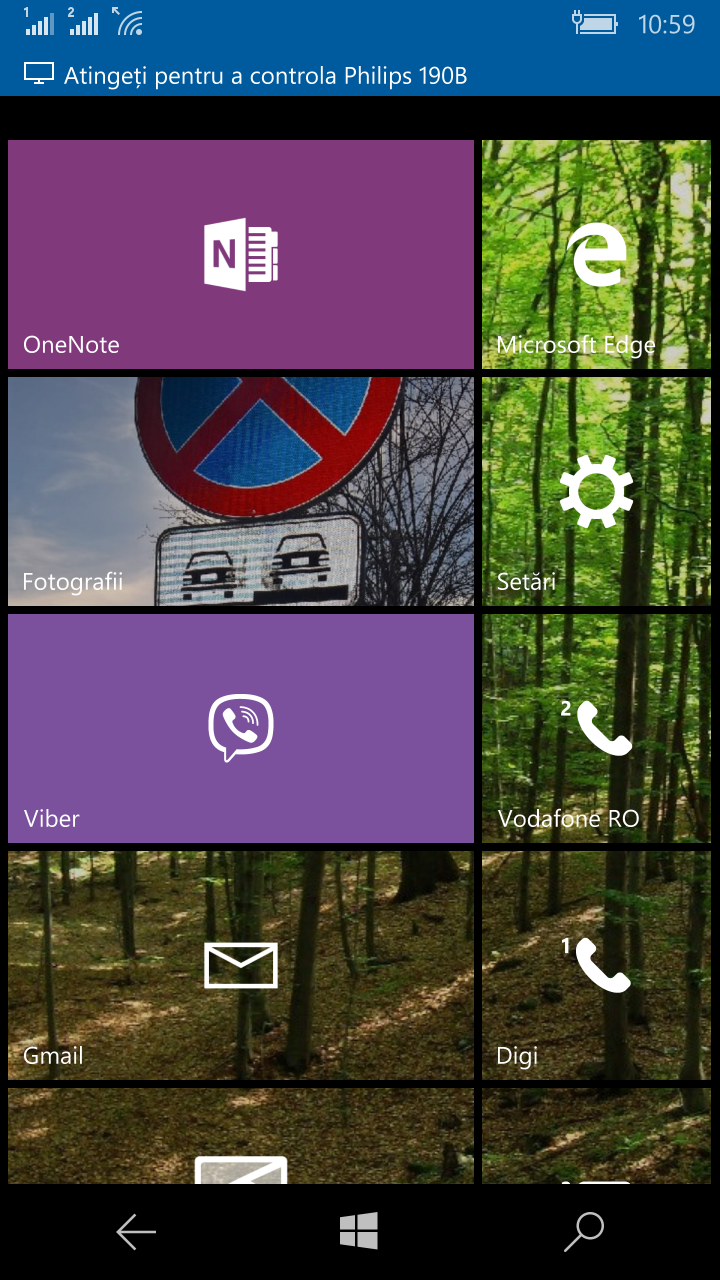Open the OneNote tile
Viewport: 720px width, 1280px height.
coord(240,254)
